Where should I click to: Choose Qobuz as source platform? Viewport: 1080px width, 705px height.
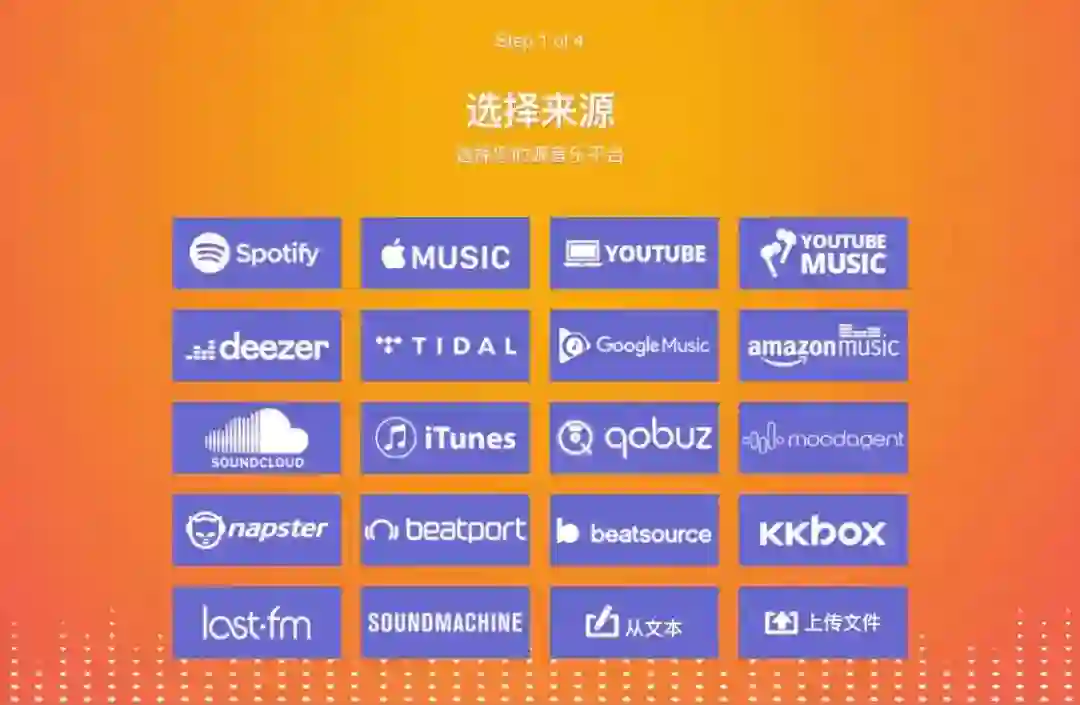coord(634,438)
